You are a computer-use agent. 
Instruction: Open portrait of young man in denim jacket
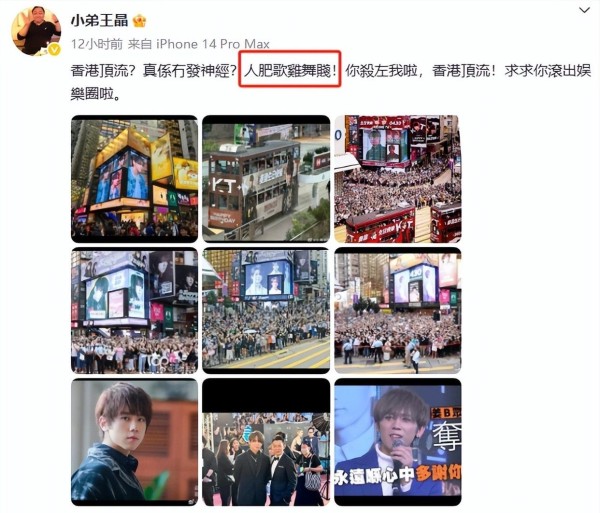point(134,440)
